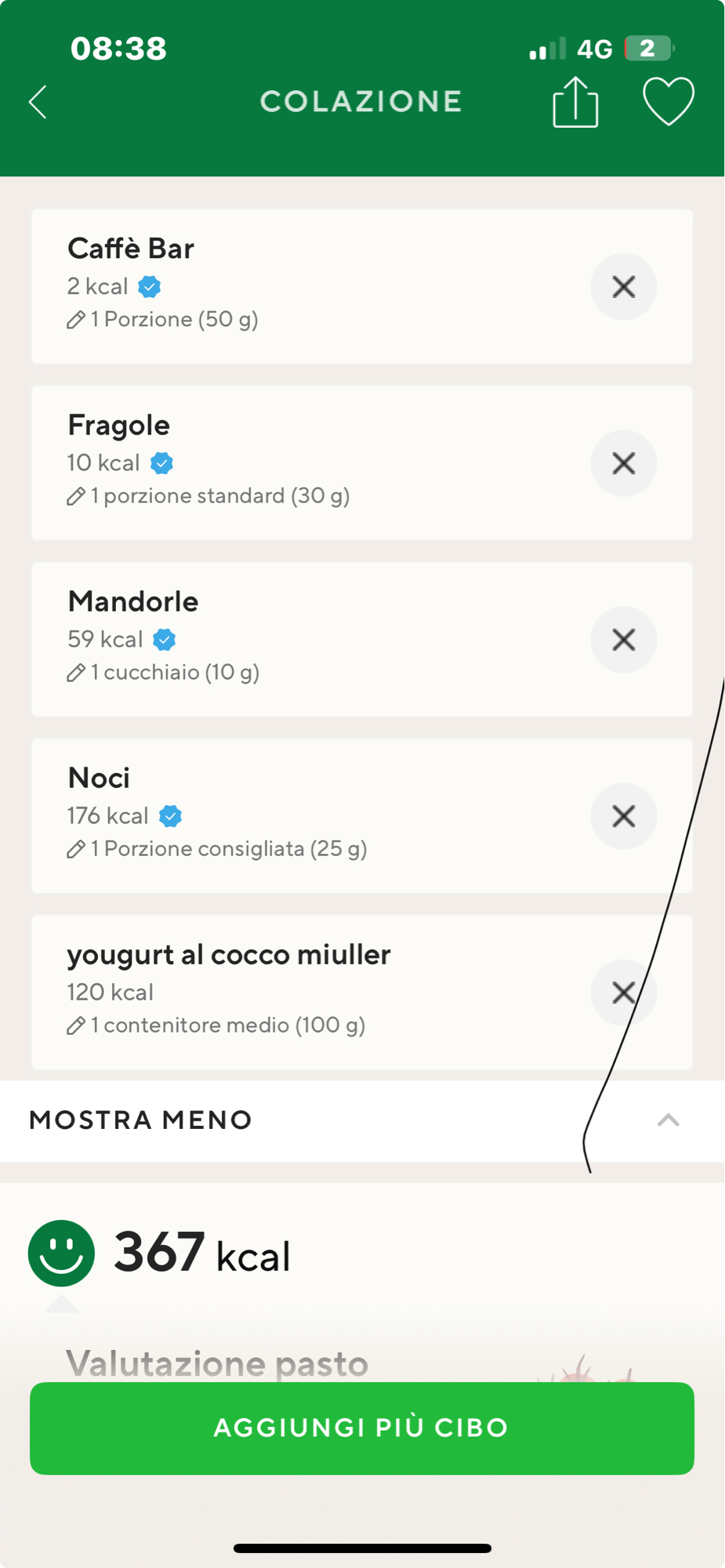The width and height of the screenshot is (725, 1568).
Task: Favorite this breakfast using the heart icon
Action: (668, 100)
